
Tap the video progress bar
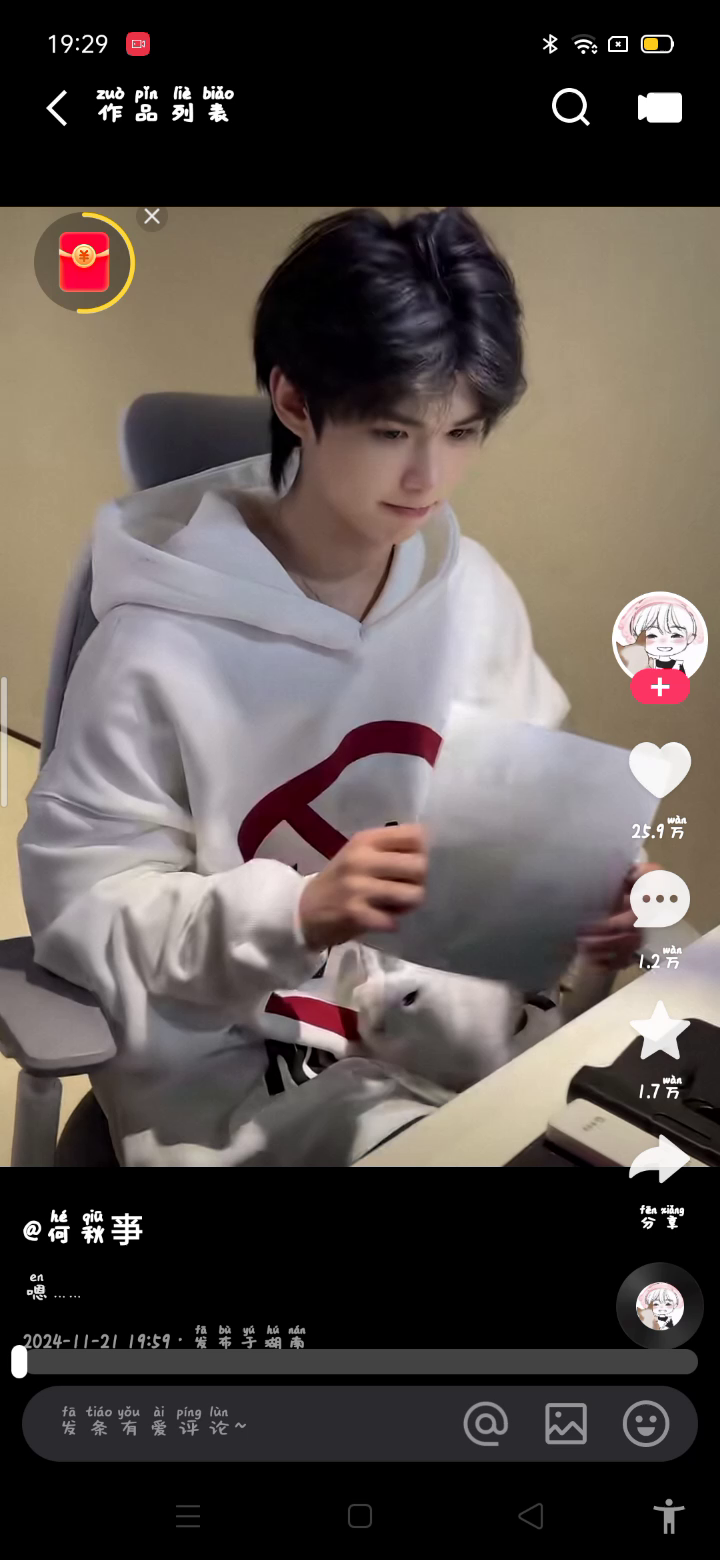coord(360,1362)
